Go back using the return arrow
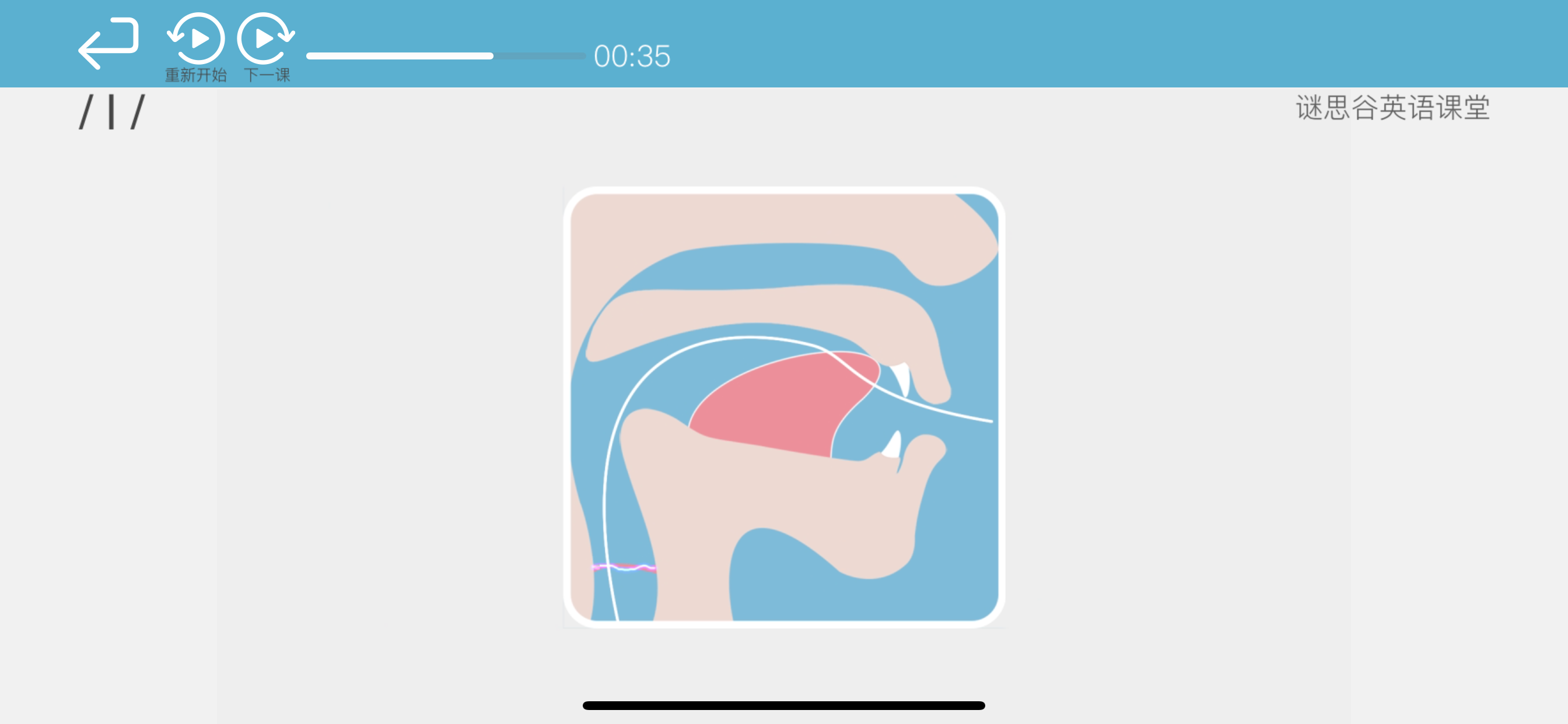The height and width of the screenshot is (724, 1568). pos(108,43)
